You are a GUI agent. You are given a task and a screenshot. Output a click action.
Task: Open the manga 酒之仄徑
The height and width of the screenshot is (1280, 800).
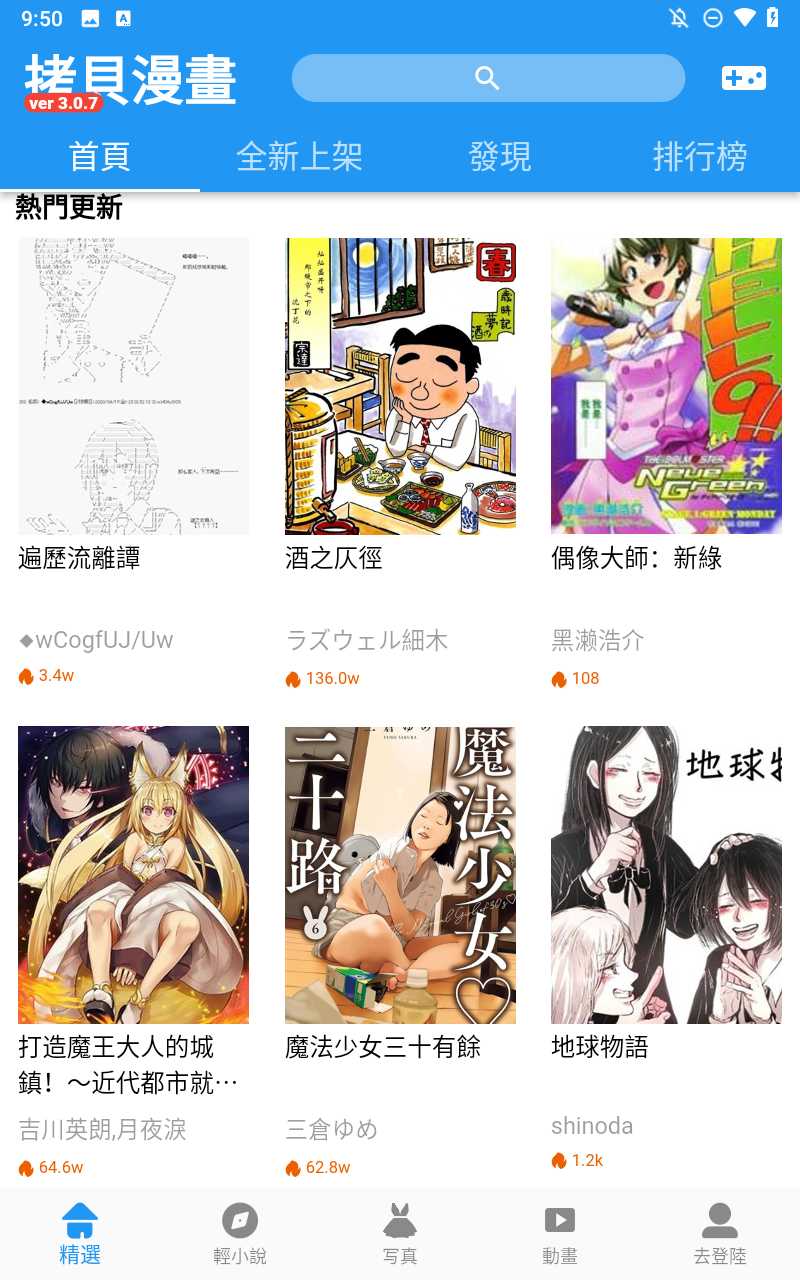point(400,387)
